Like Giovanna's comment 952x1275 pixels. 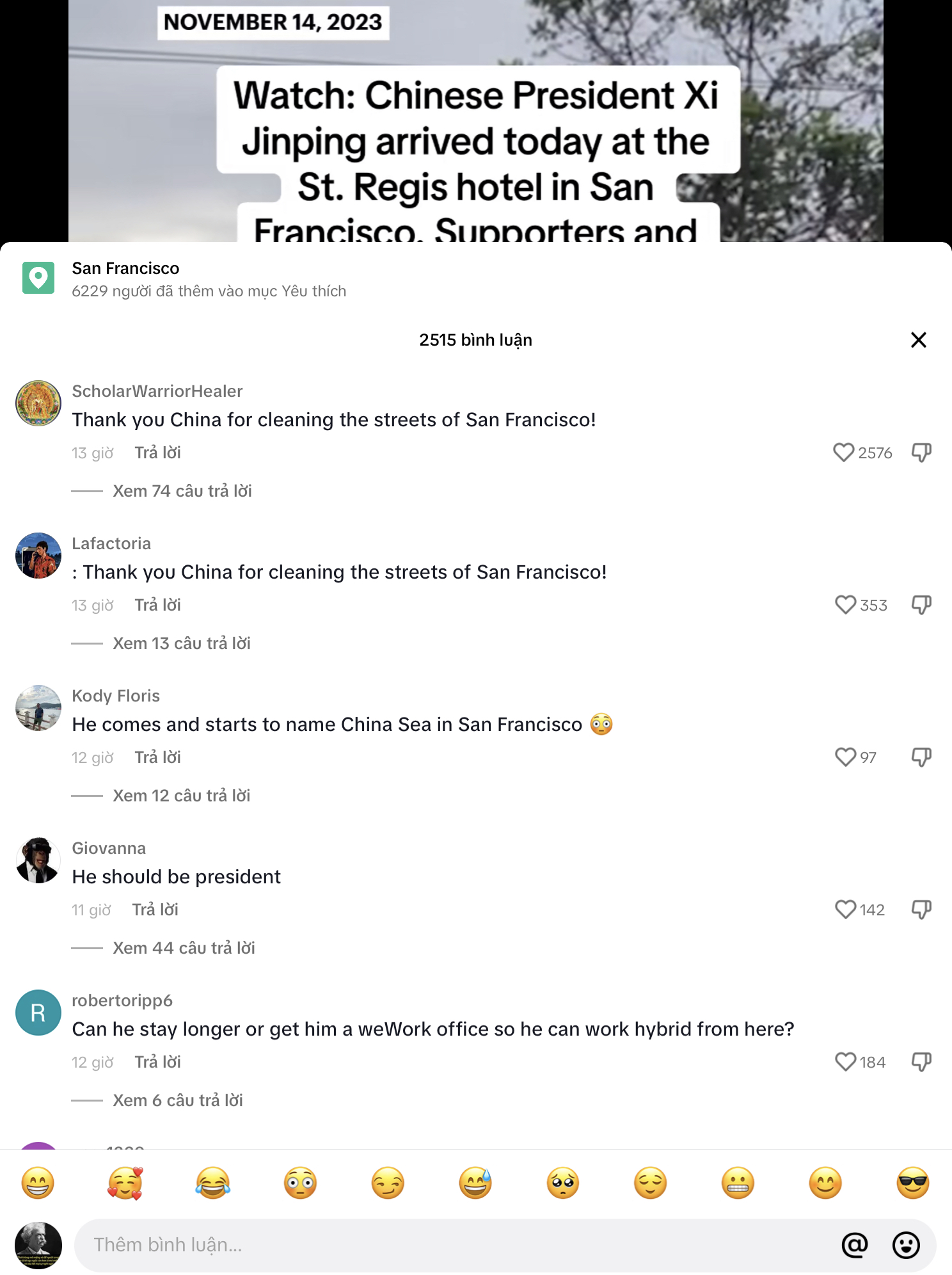pos(845,910)
